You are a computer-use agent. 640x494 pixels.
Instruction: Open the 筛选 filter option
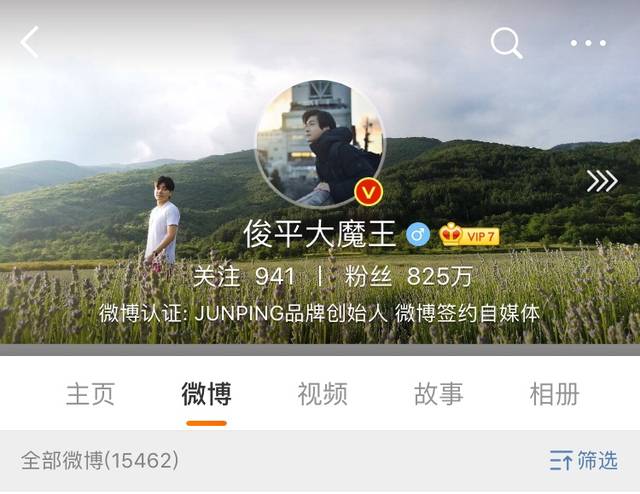pos(584,461)
